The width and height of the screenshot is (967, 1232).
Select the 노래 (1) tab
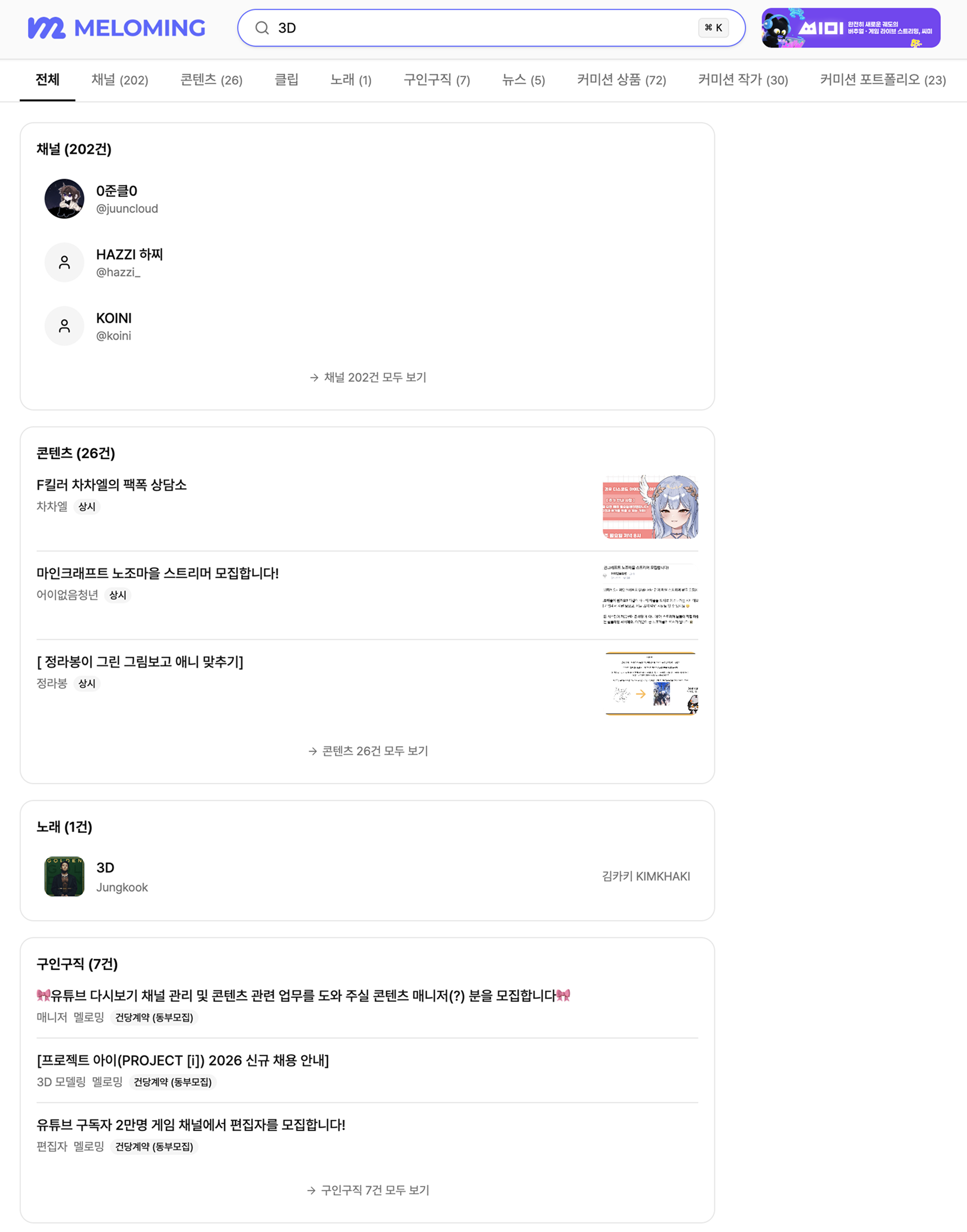[x=351, y=80]
